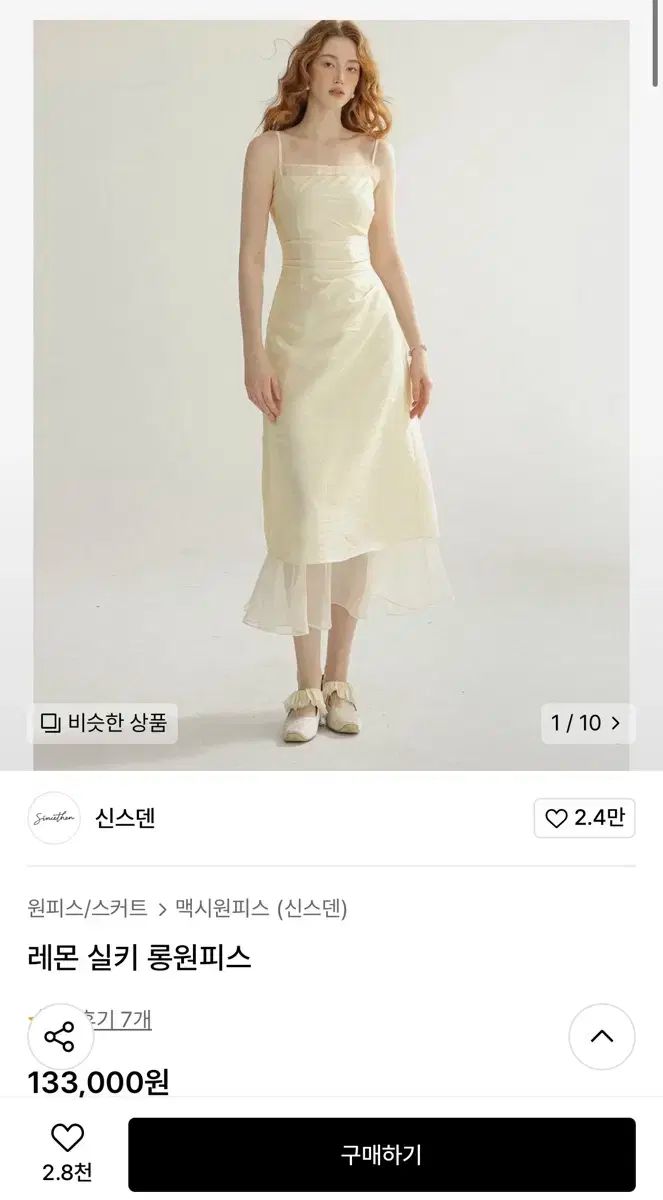This screenshot has height=1200, width=663.
Task: Open the dress product photo
Action: (x=331, y=380)
